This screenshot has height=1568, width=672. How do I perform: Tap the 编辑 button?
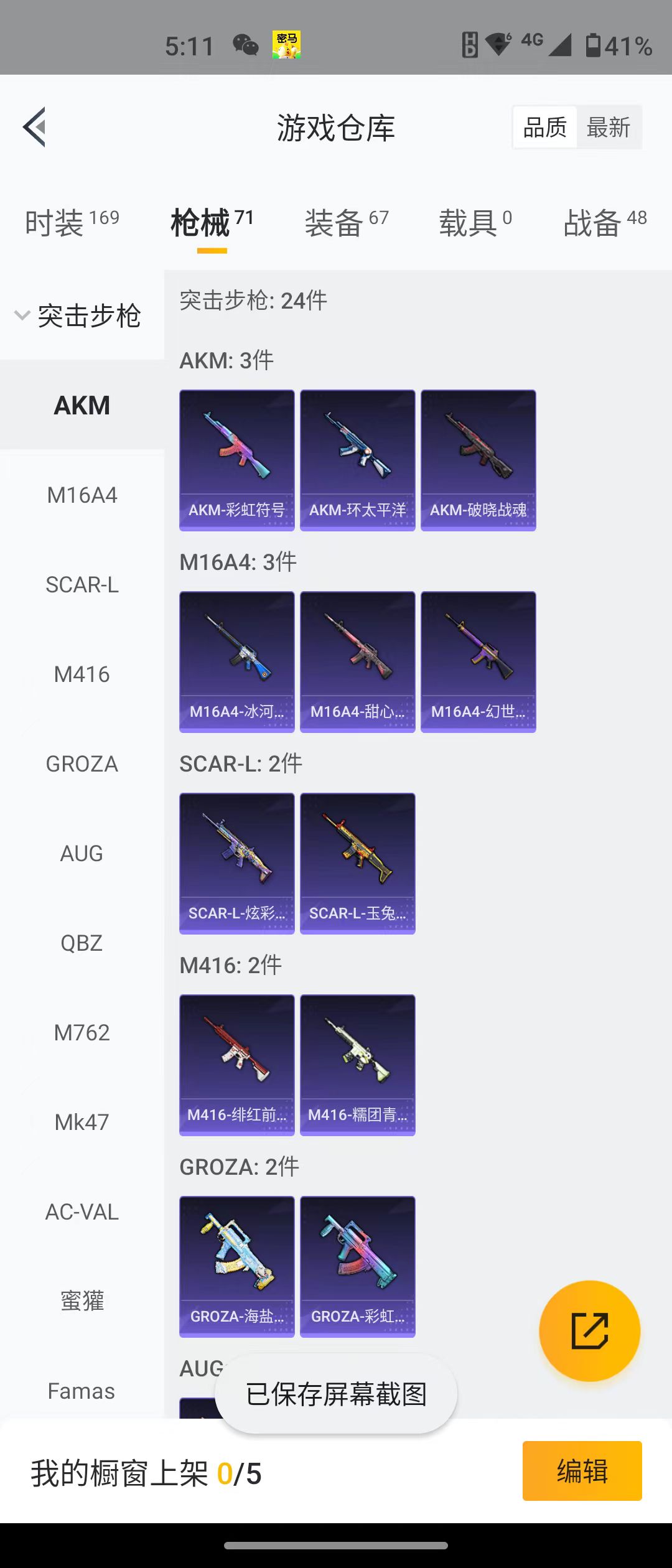(582, 1471)
